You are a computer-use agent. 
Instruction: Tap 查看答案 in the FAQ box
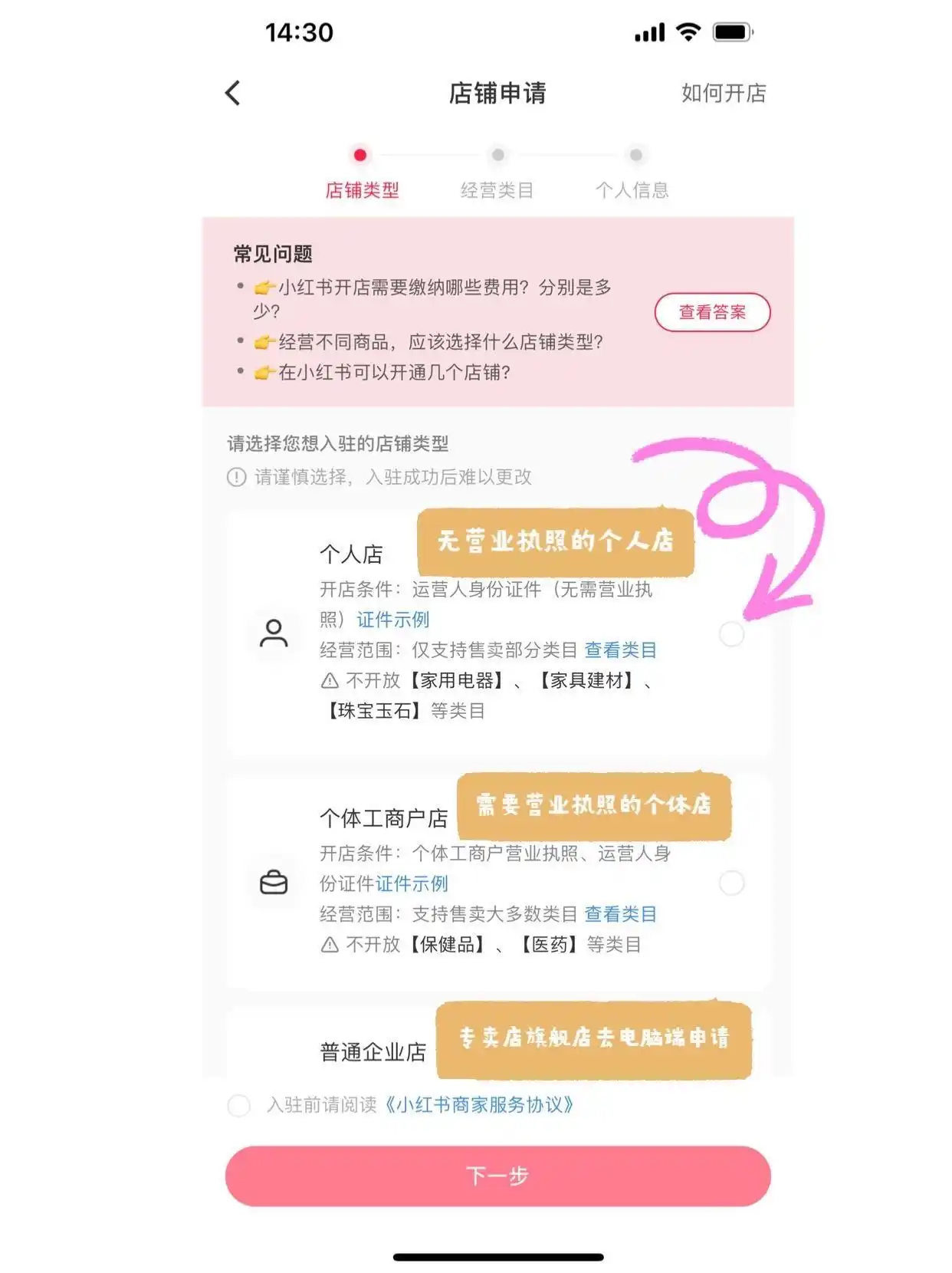tap(711, 312)
